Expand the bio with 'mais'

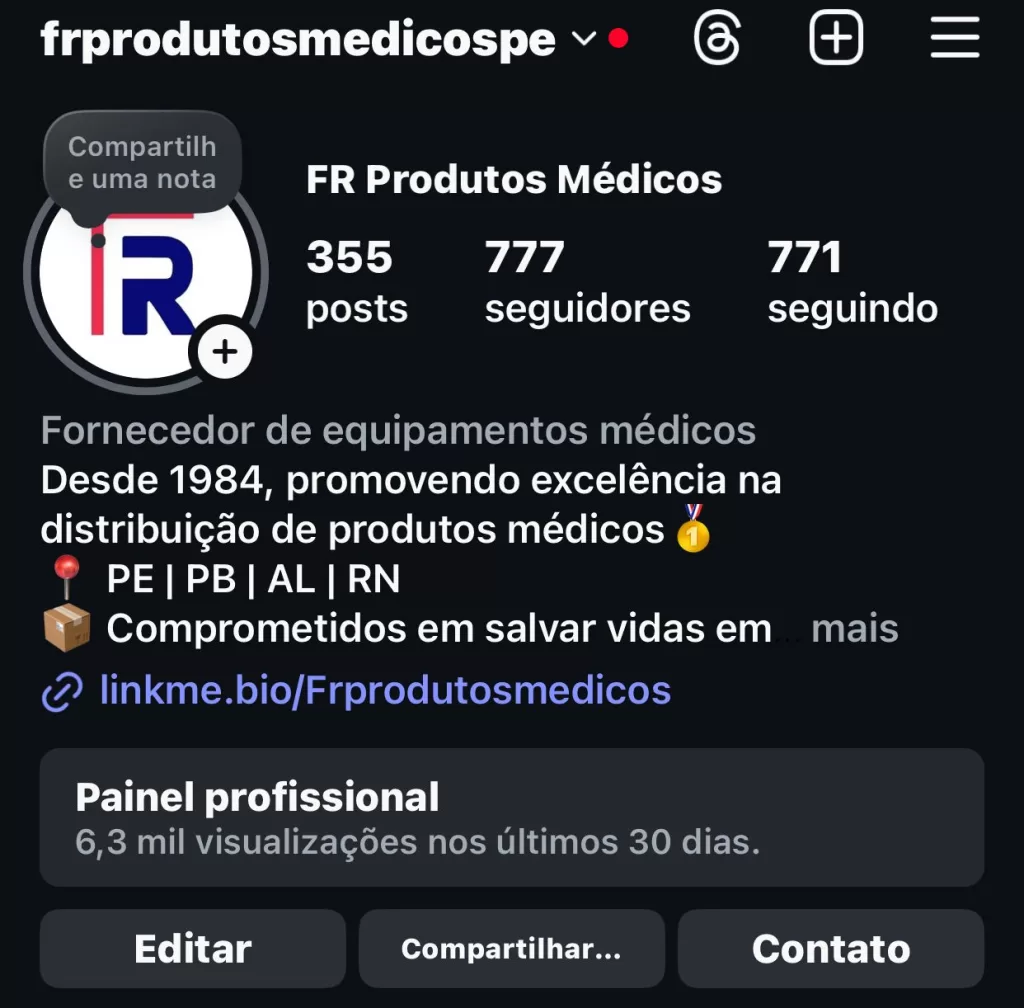tap(854, 629)
